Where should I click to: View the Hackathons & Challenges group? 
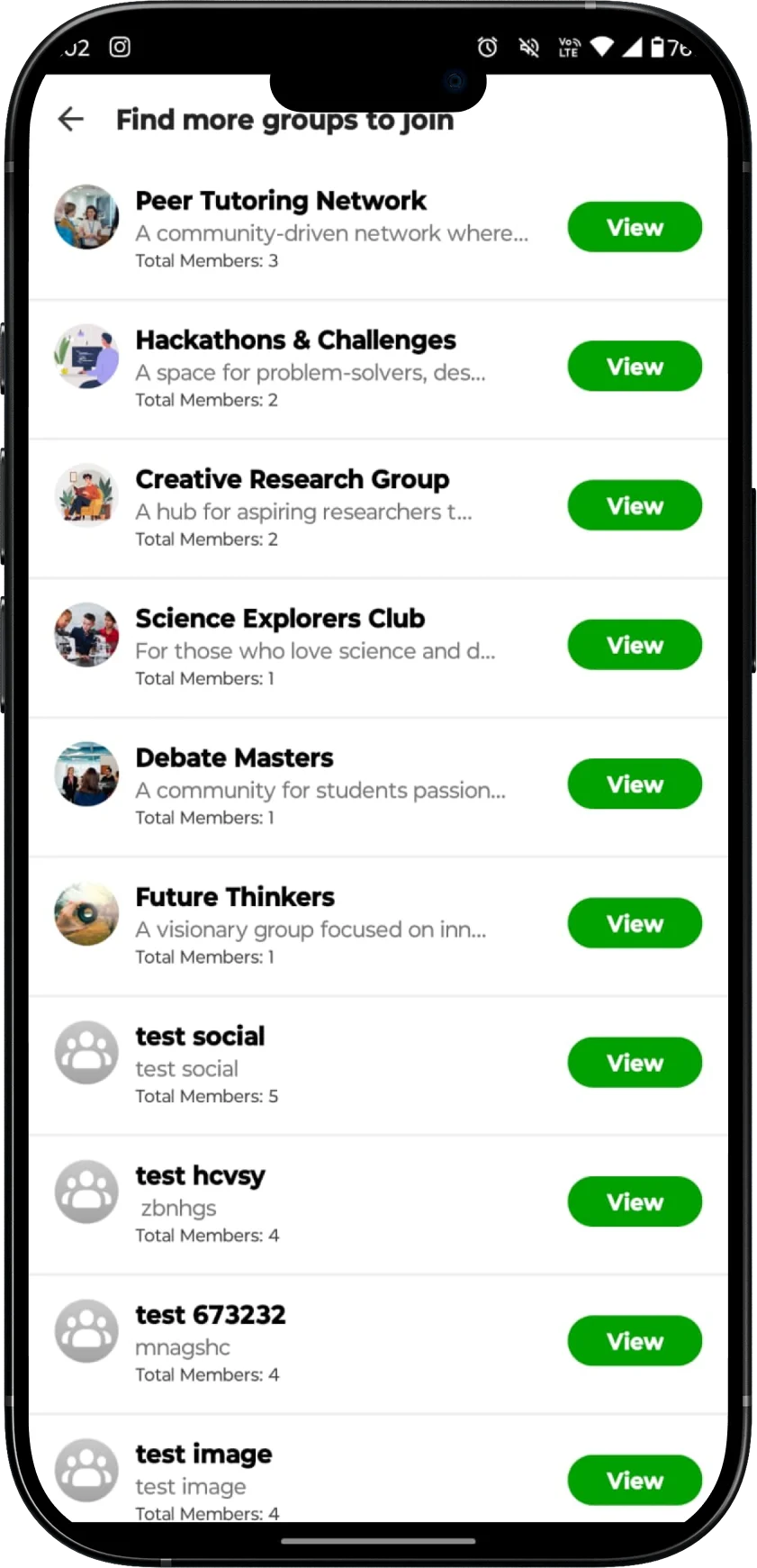[x=635, y=366]
